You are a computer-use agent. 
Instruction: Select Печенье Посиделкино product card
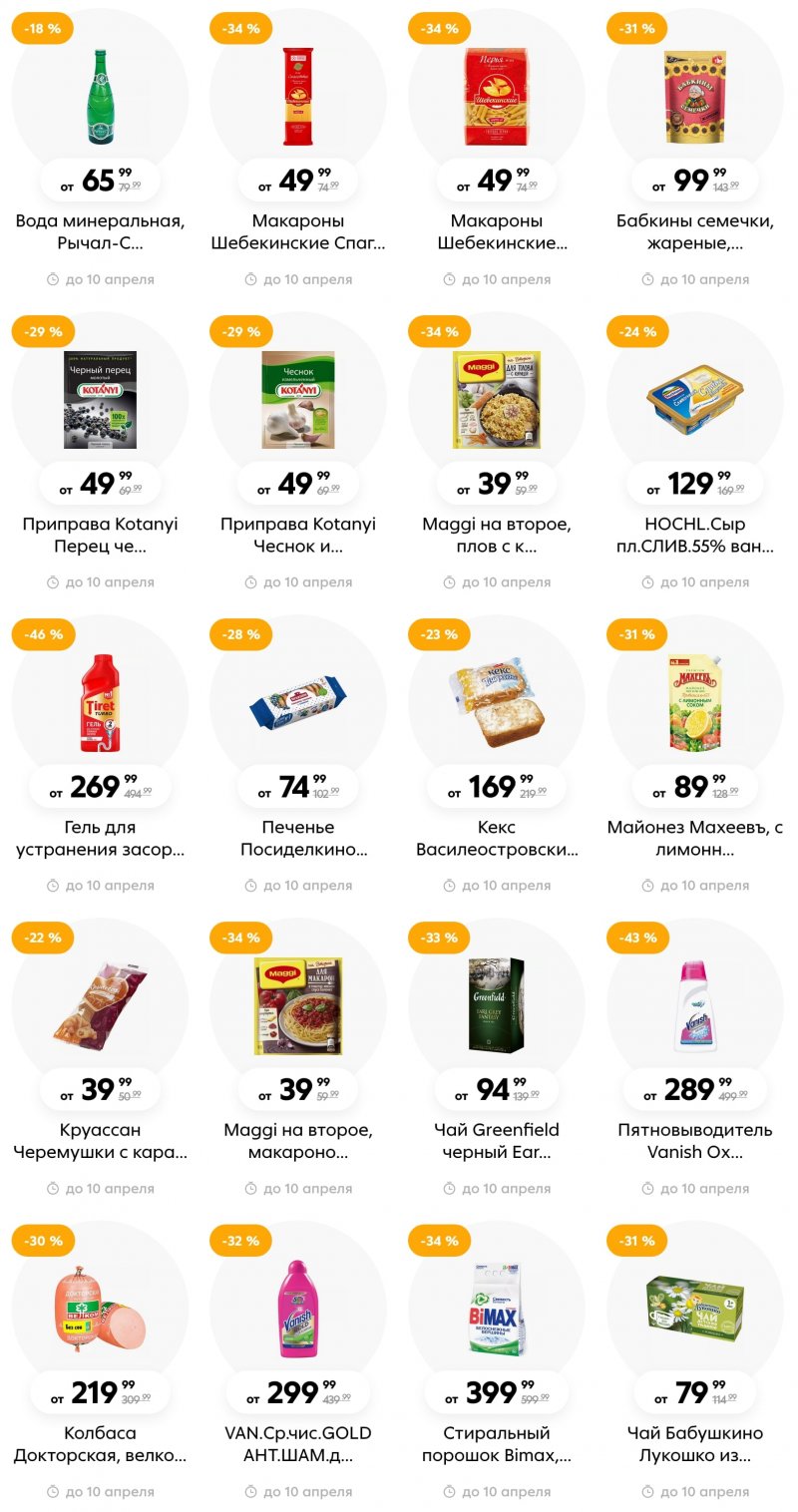(x=298, y=703)
